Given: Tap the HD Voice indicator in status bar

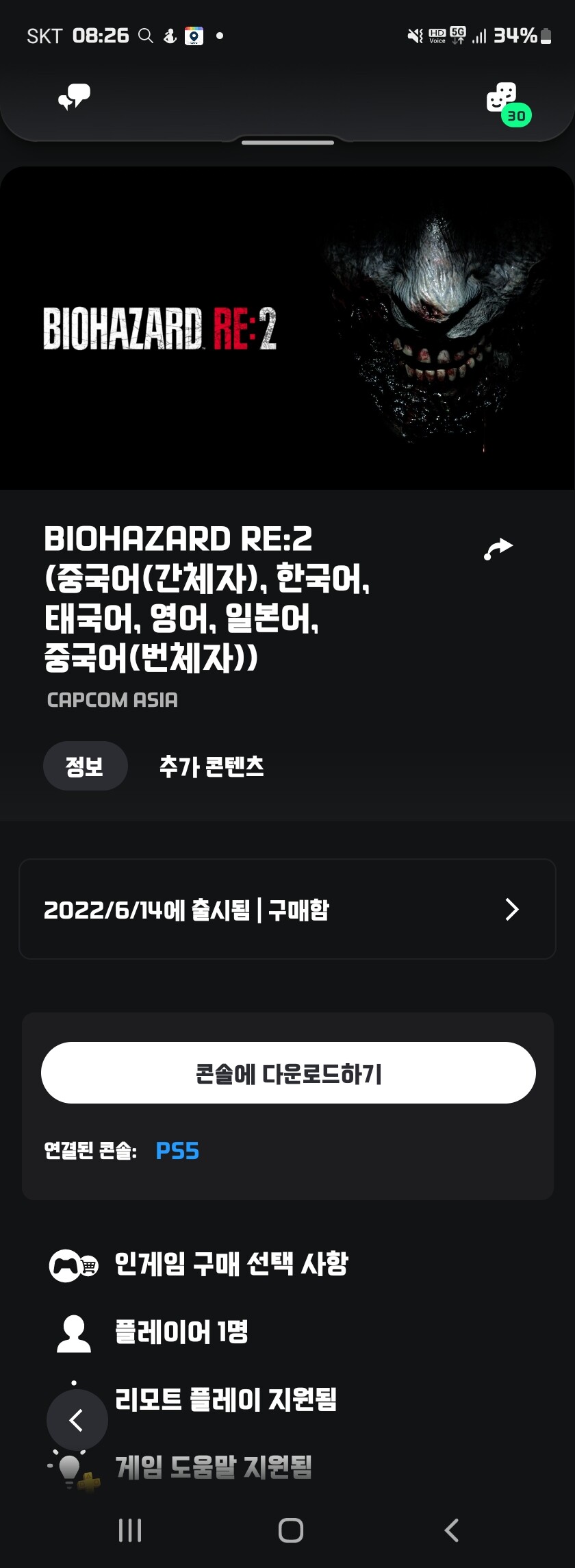Looking at the screenshot, I should pos(437,34).
